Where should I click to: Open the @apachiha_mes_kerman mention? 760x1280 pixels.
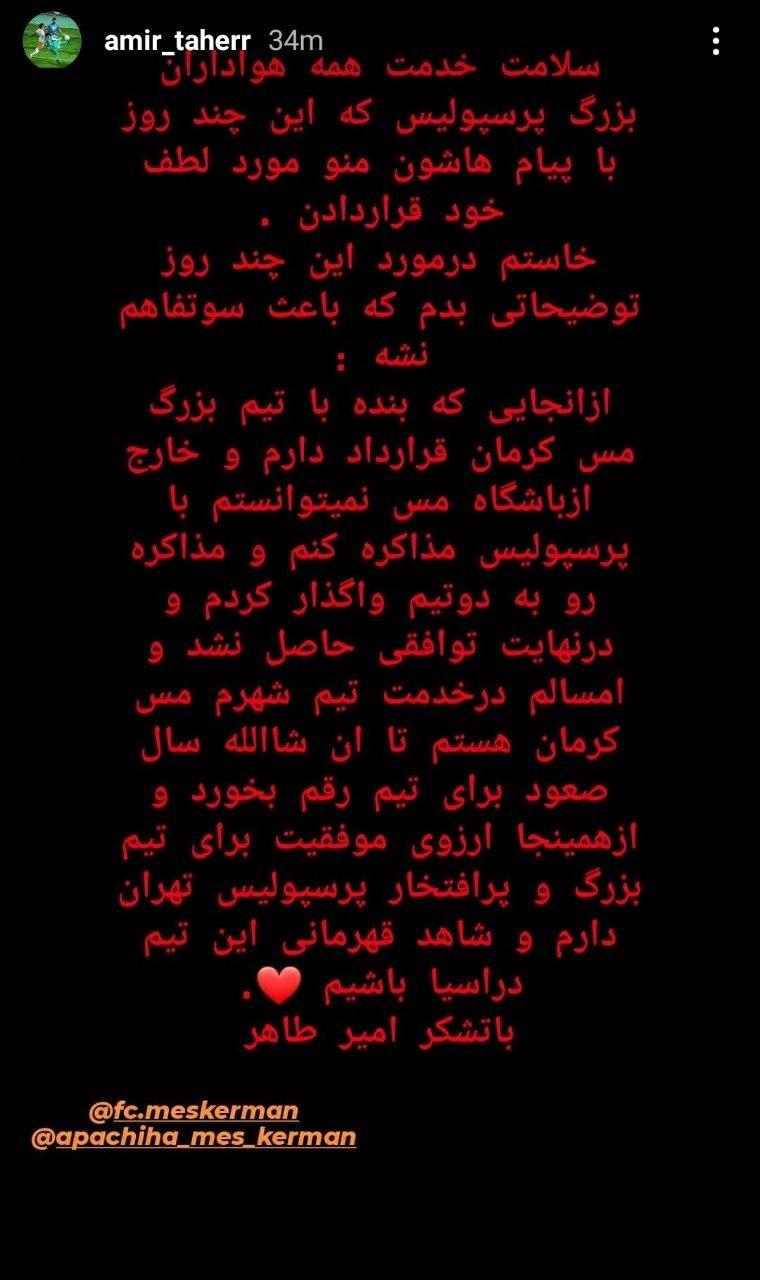pyautogui.click(x=193, y=1137)
